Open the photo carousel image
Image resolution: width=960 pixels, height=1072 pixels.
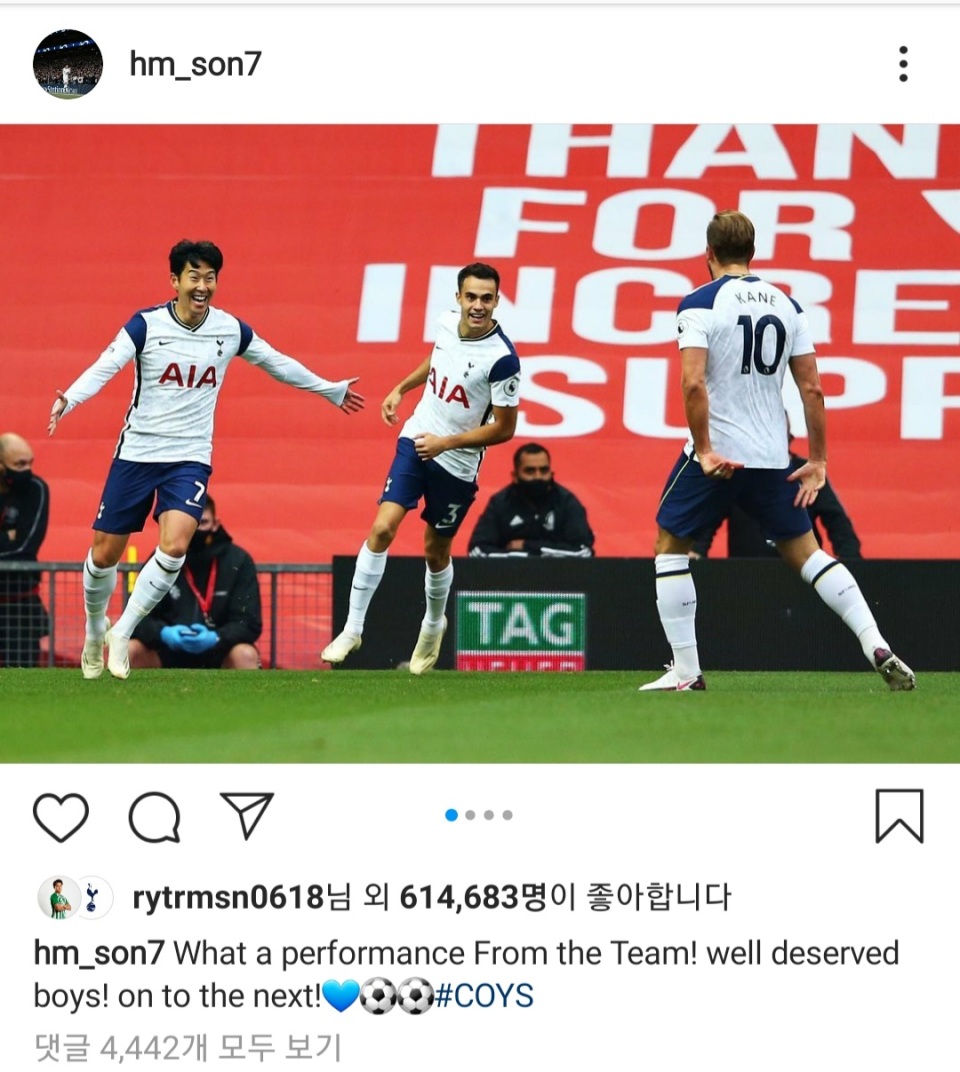coord(480,443)
